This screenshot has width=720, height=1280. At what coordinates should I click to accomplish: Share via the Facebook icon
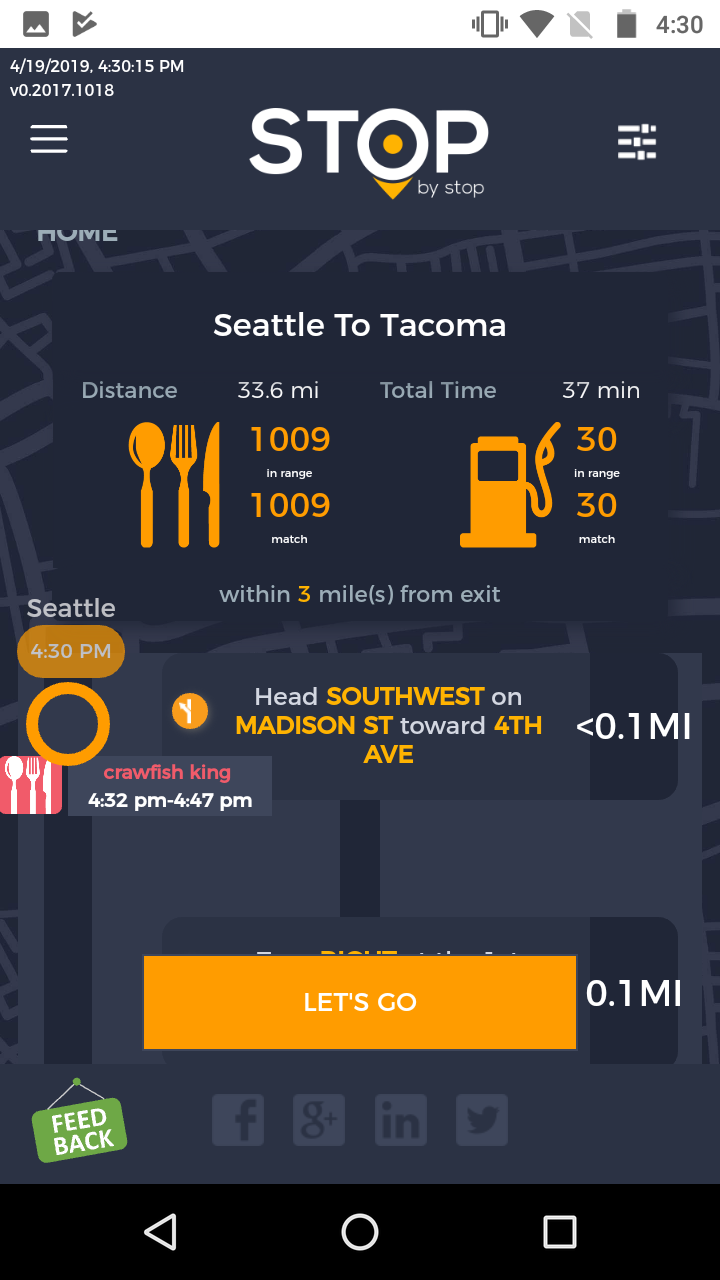coord(238,1120)
